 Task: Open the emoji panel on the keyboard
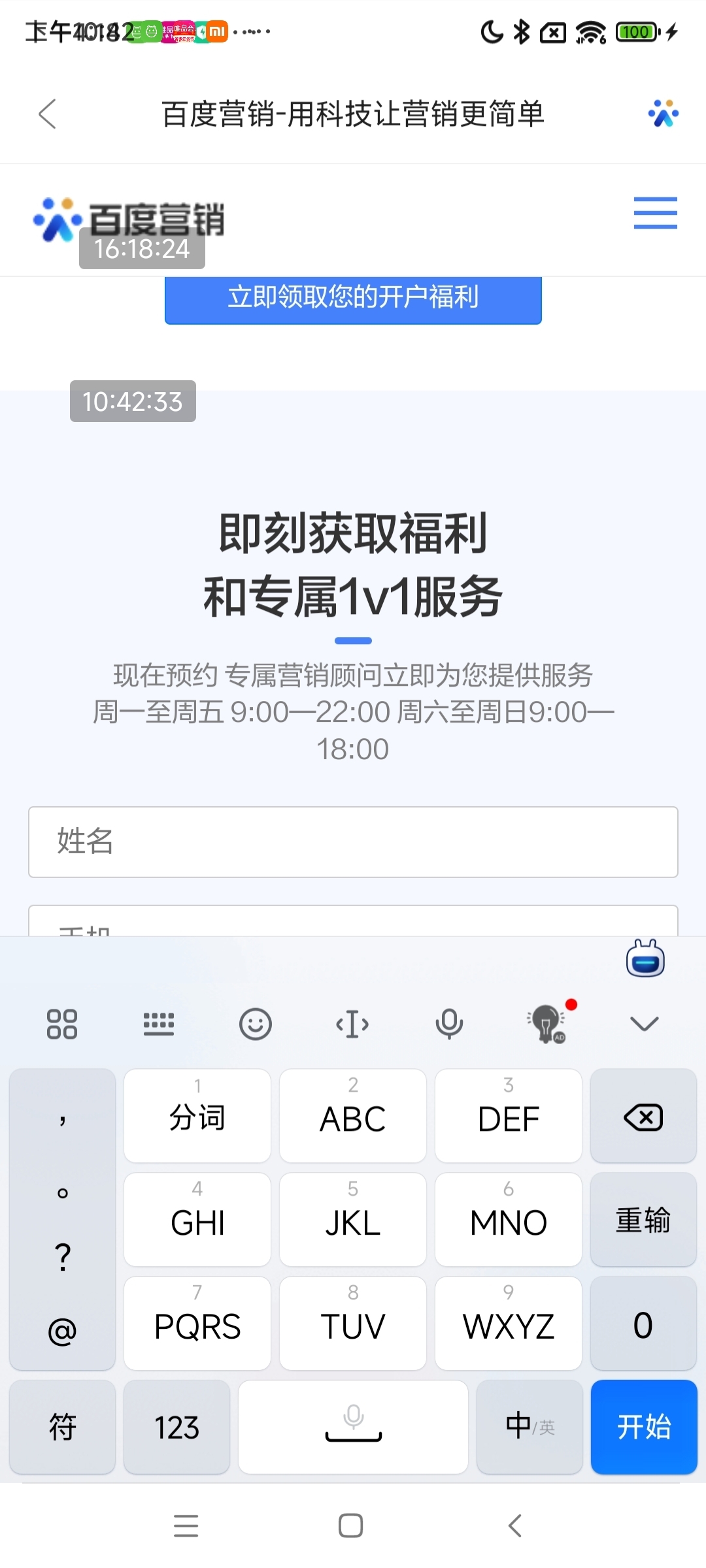[x=256, y=1023]
